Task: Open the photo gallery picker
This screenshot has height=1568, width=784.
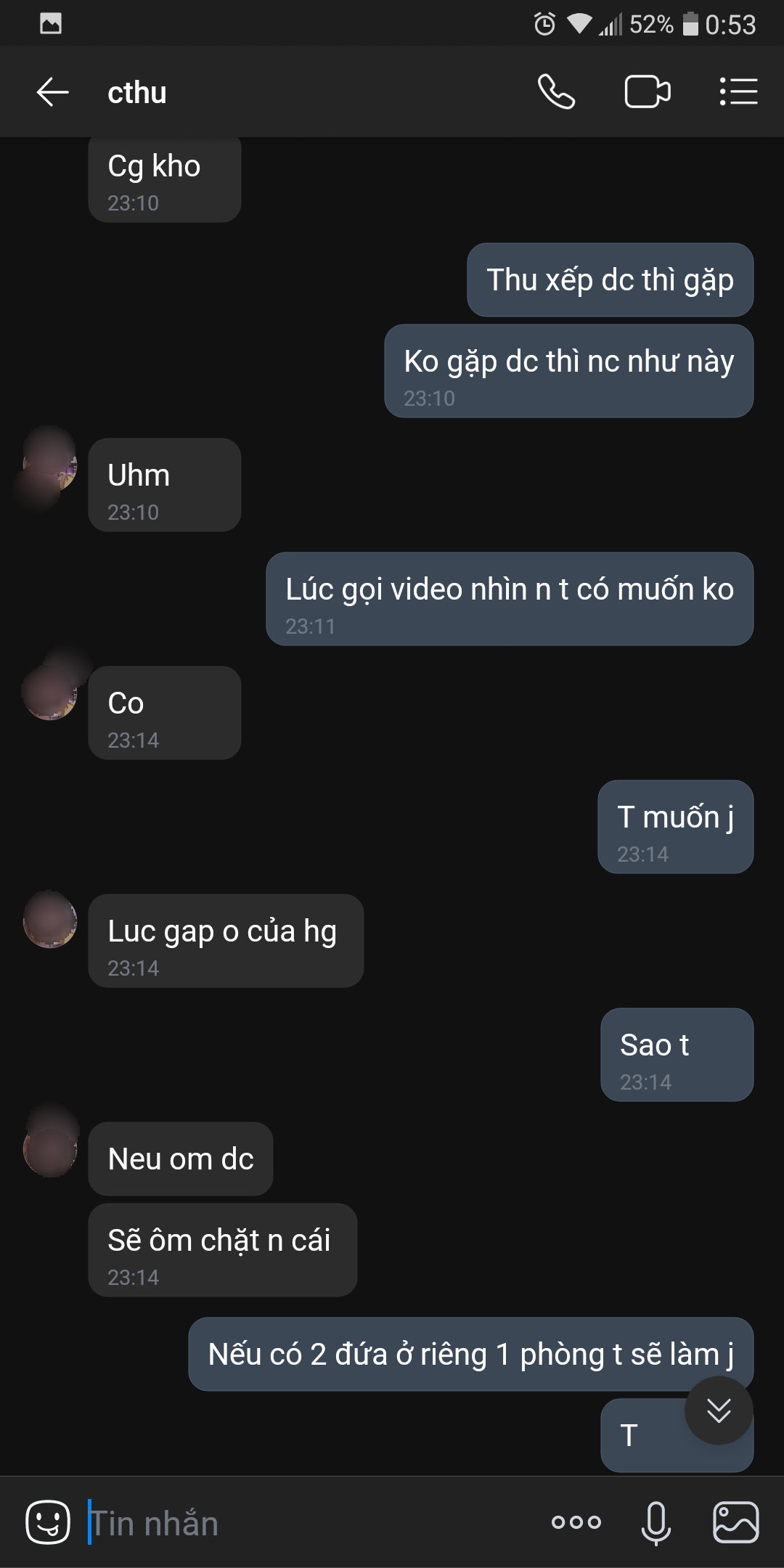Action: [x=735, y=1522]
